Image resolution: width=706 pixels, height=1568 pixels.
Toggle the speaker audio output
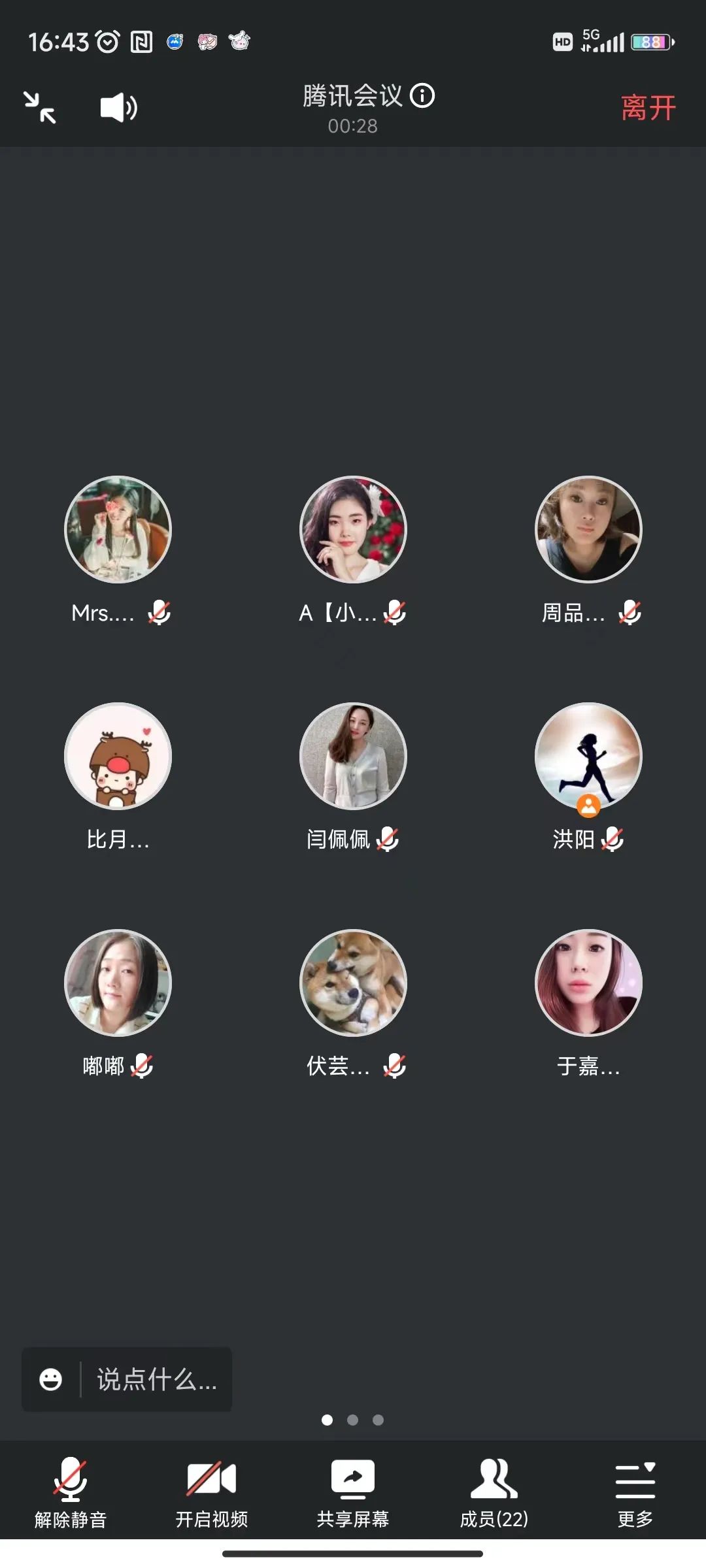pos(118,108)
